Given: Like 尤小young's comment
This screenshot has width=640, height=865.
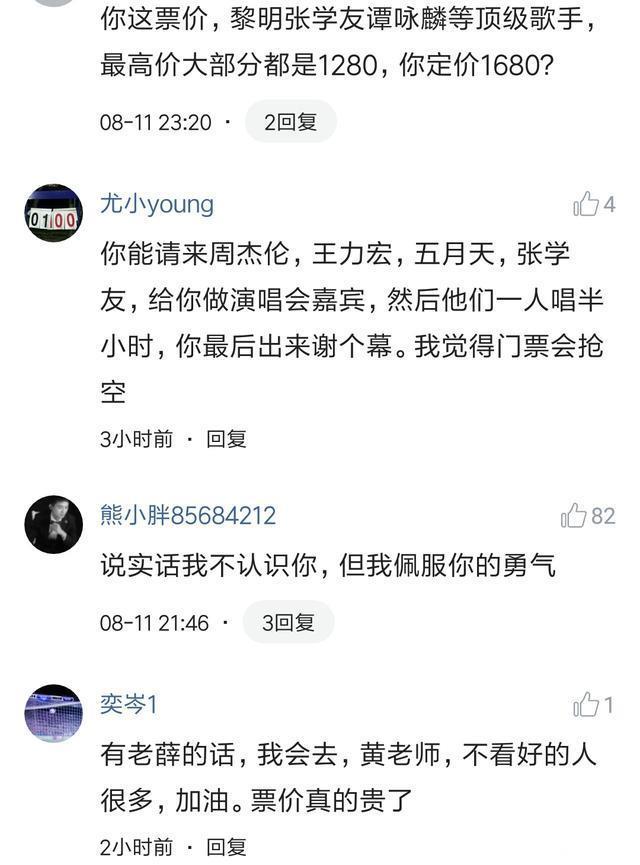Looking at the screenshot, I should (x=585, y=205).
